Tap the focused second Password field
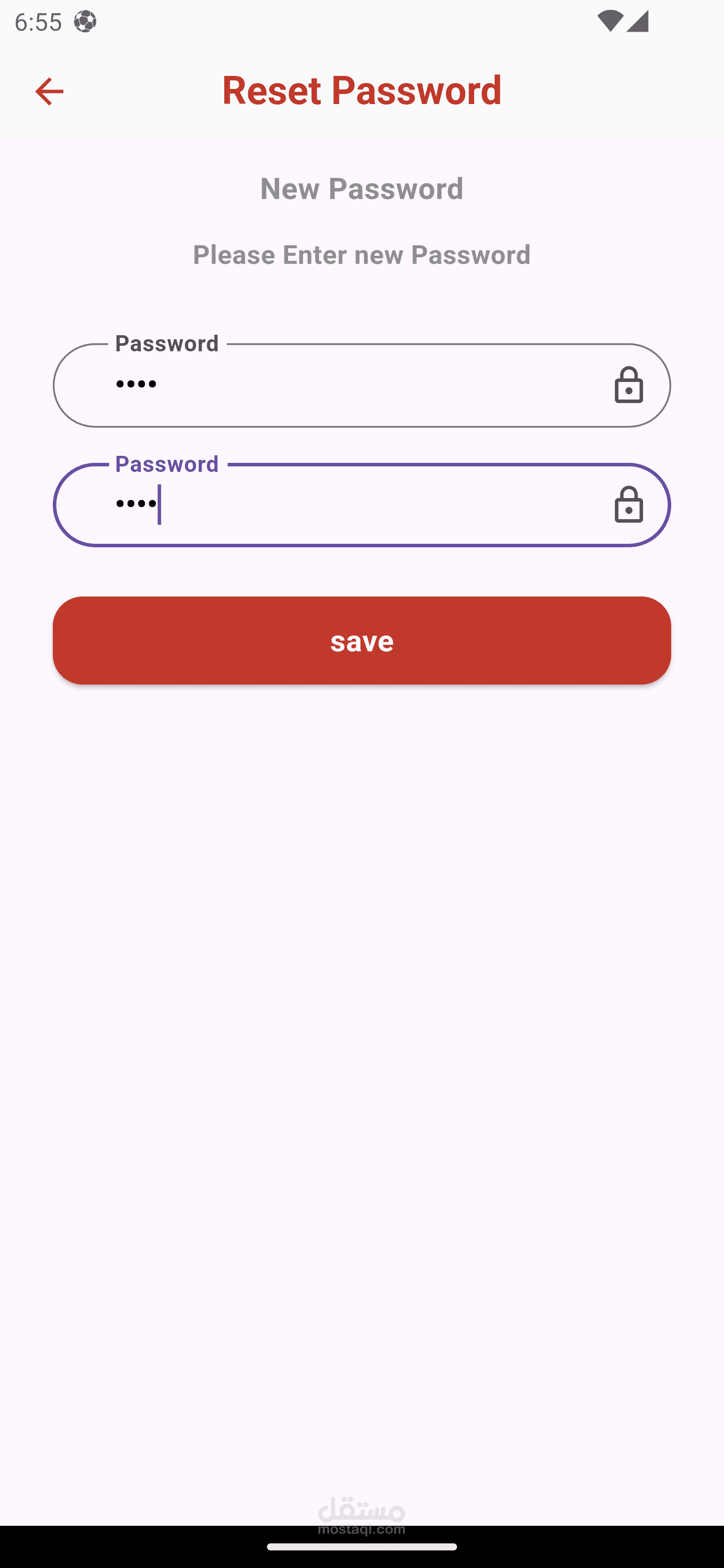 pos(341,505)
